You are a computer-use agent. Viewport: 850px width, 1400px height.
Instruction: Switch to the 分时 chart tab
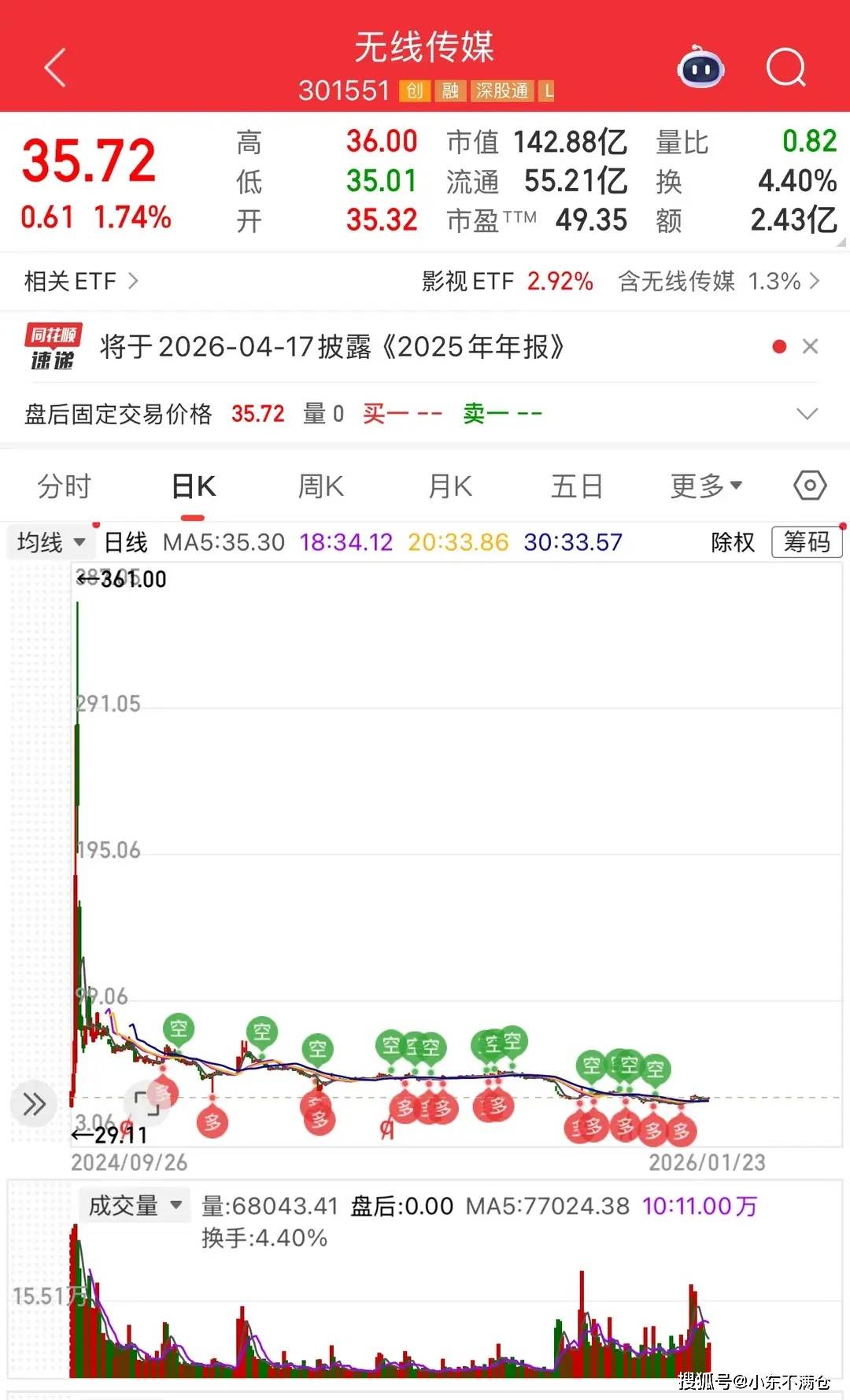(65, 486)
